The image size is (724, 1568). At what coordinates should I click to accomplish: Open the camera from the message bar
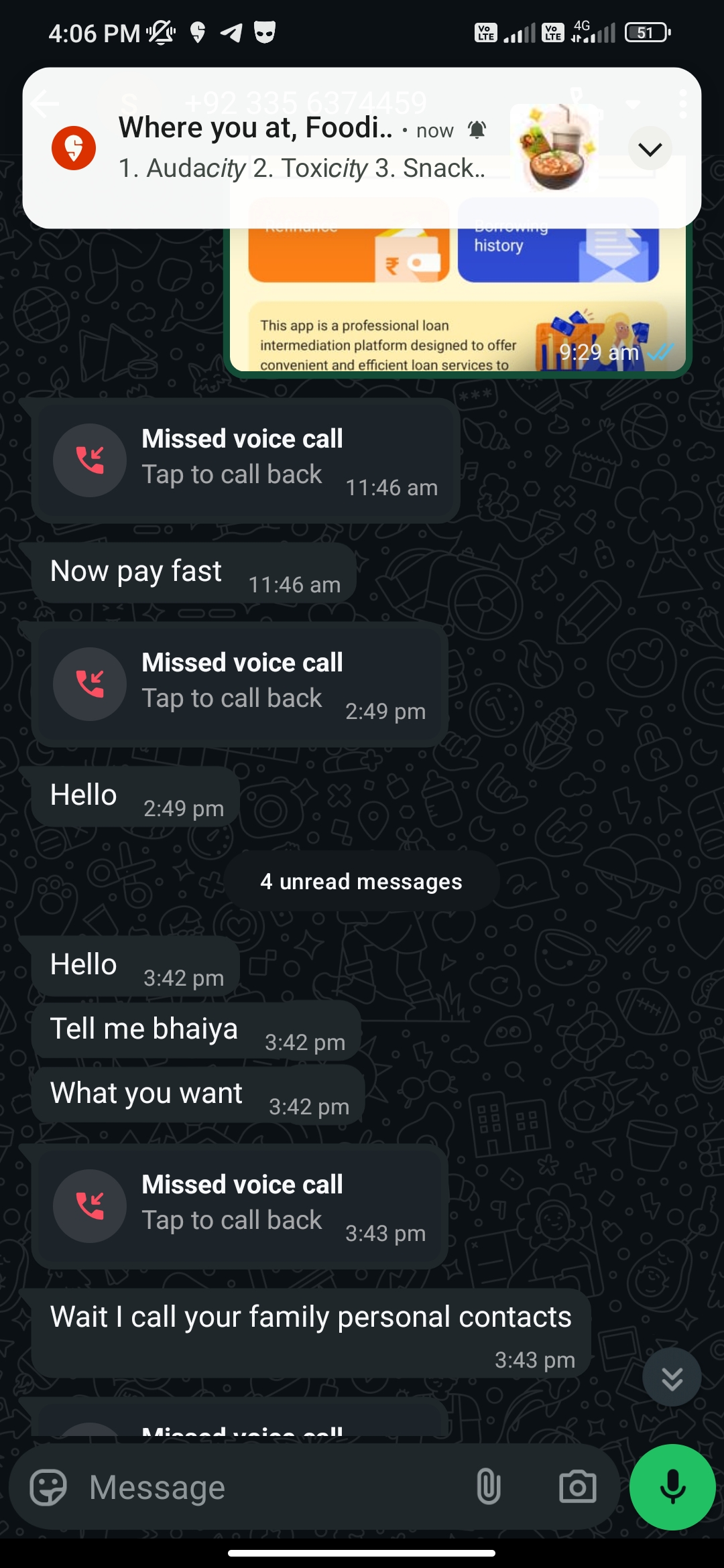pyautogui.click(x=577, y=1488)
